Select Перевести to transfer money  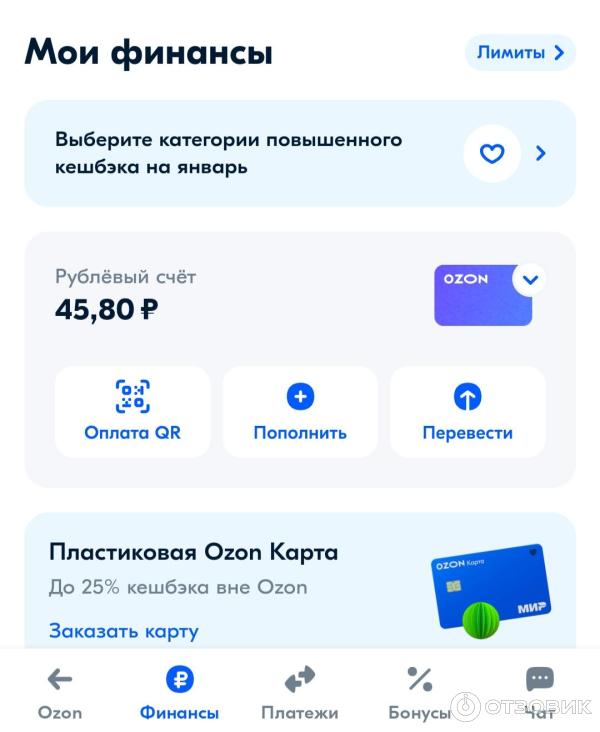click(467, 411)
